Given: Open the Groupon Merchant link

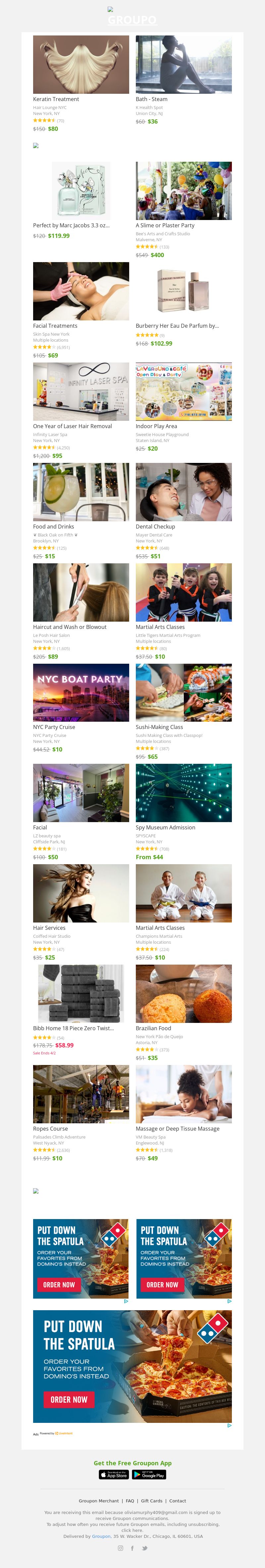Looking at the screenshot, I should (x=98, y=1501).
